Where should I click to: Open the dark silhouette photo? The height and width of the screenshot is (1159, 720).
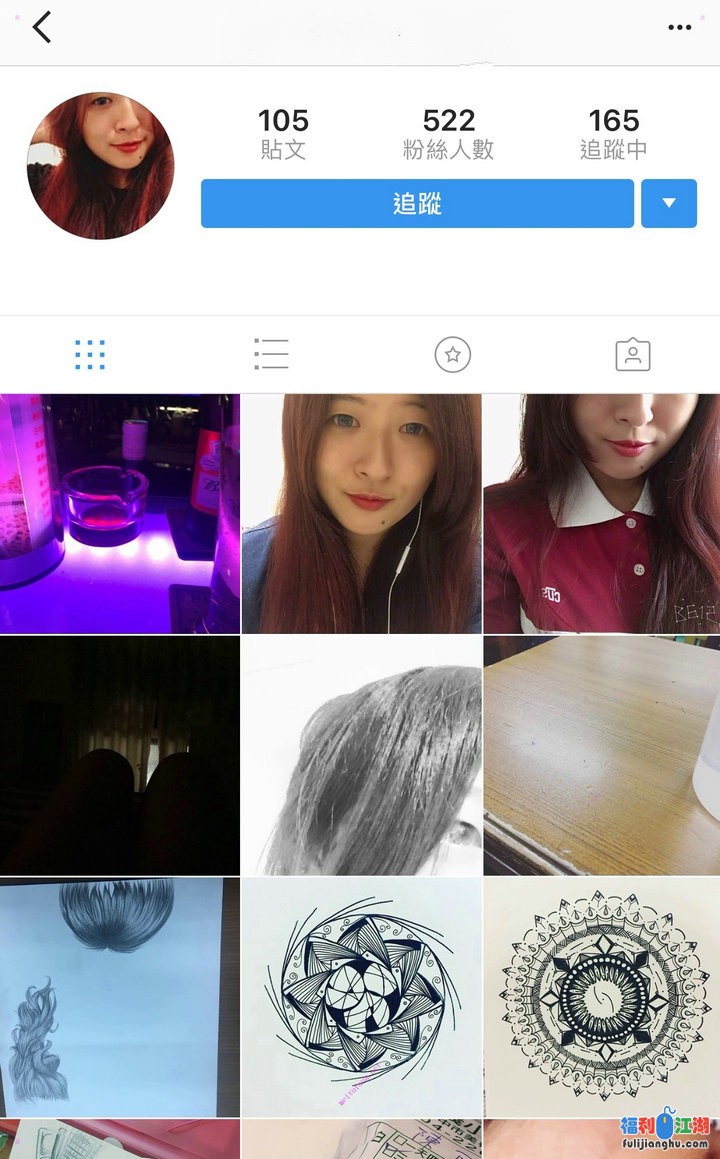120,756
